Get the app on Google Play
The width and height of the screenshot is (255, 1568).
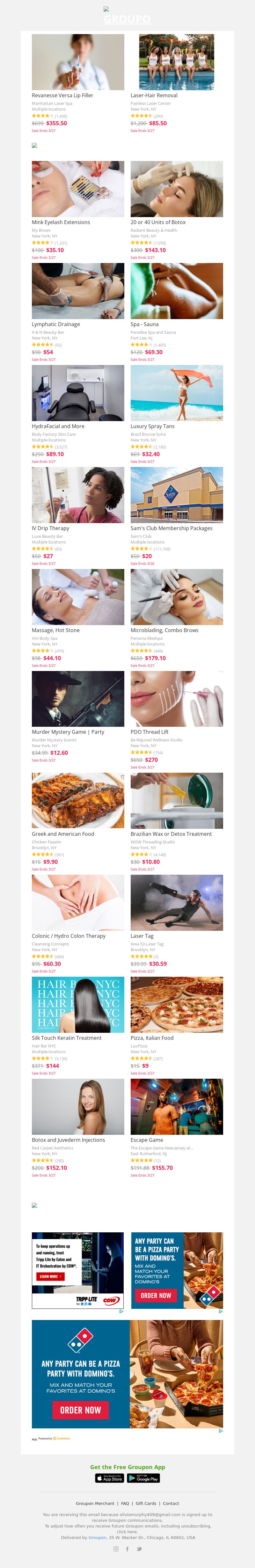click(144, 1478)
